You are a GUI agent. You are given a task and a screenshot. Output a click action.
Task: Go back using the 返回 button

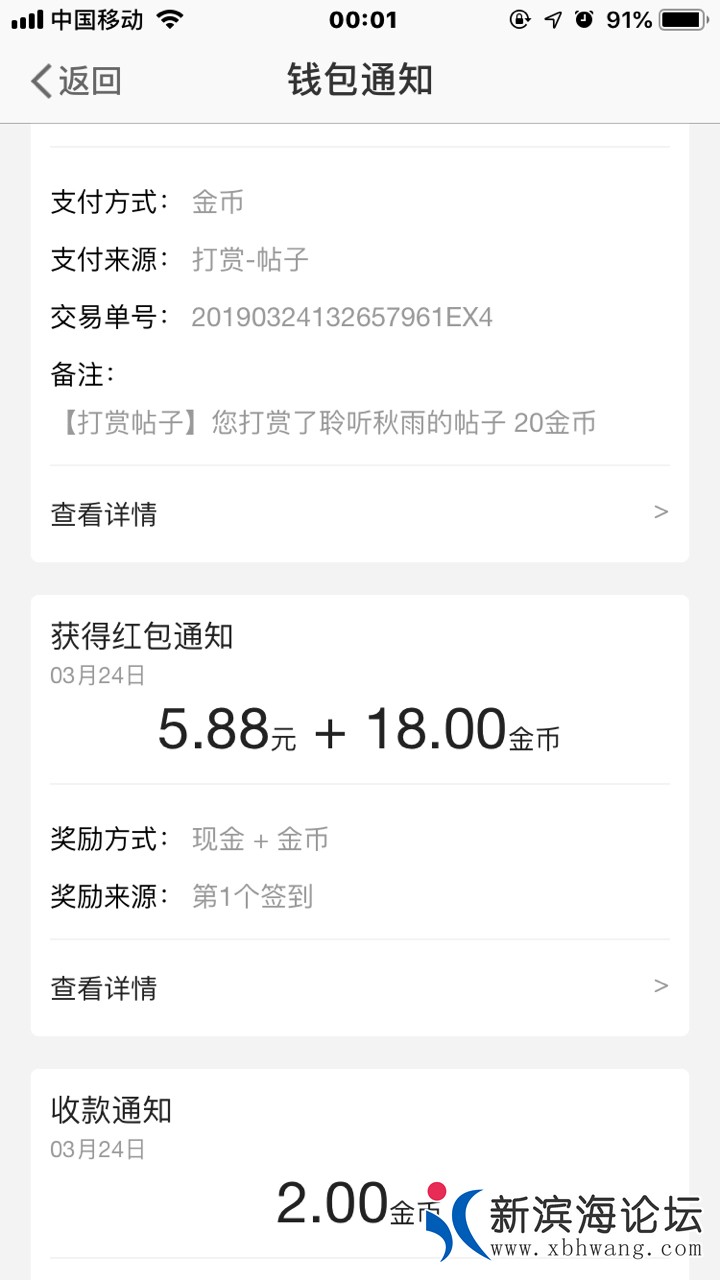[76, 81]
